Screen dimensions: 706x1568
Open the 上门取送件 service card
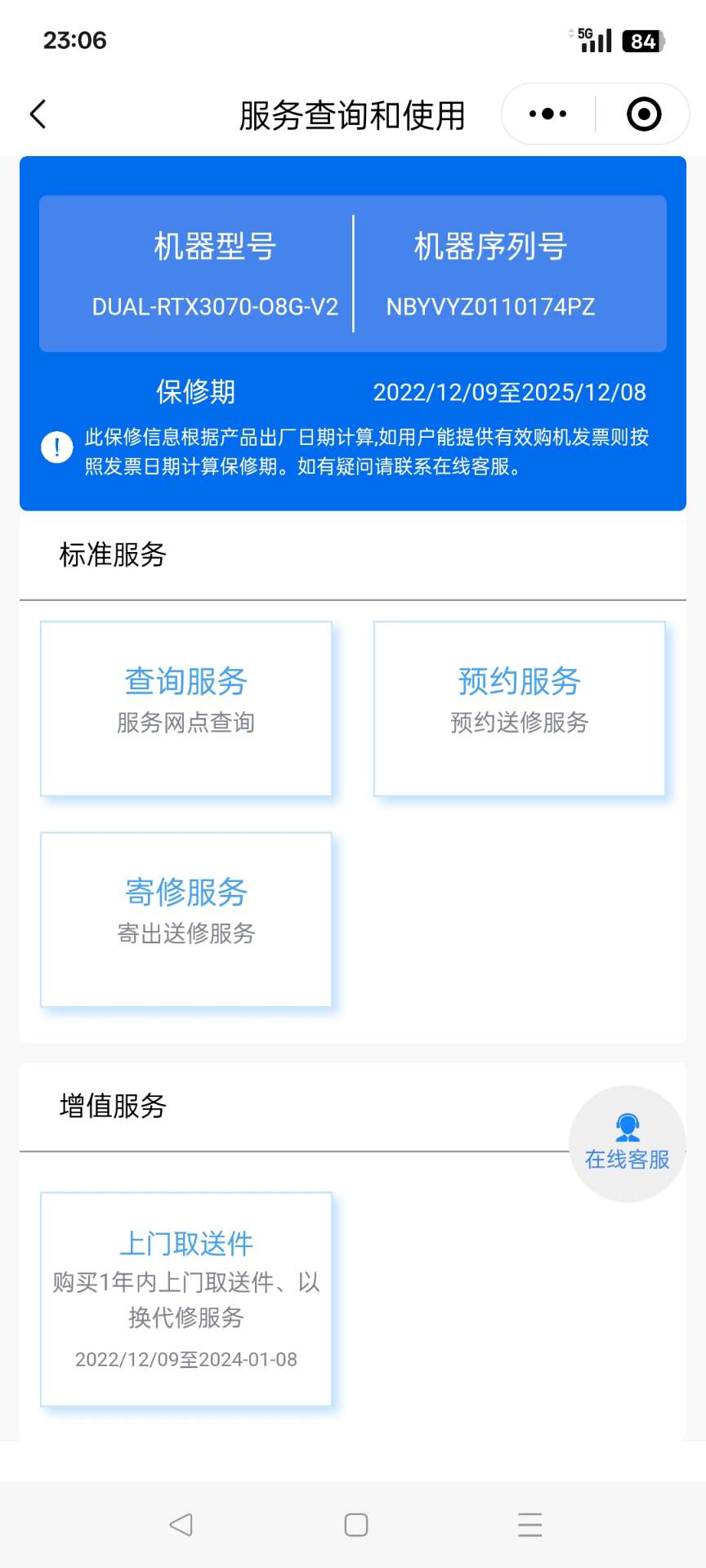click(186, 1299)
